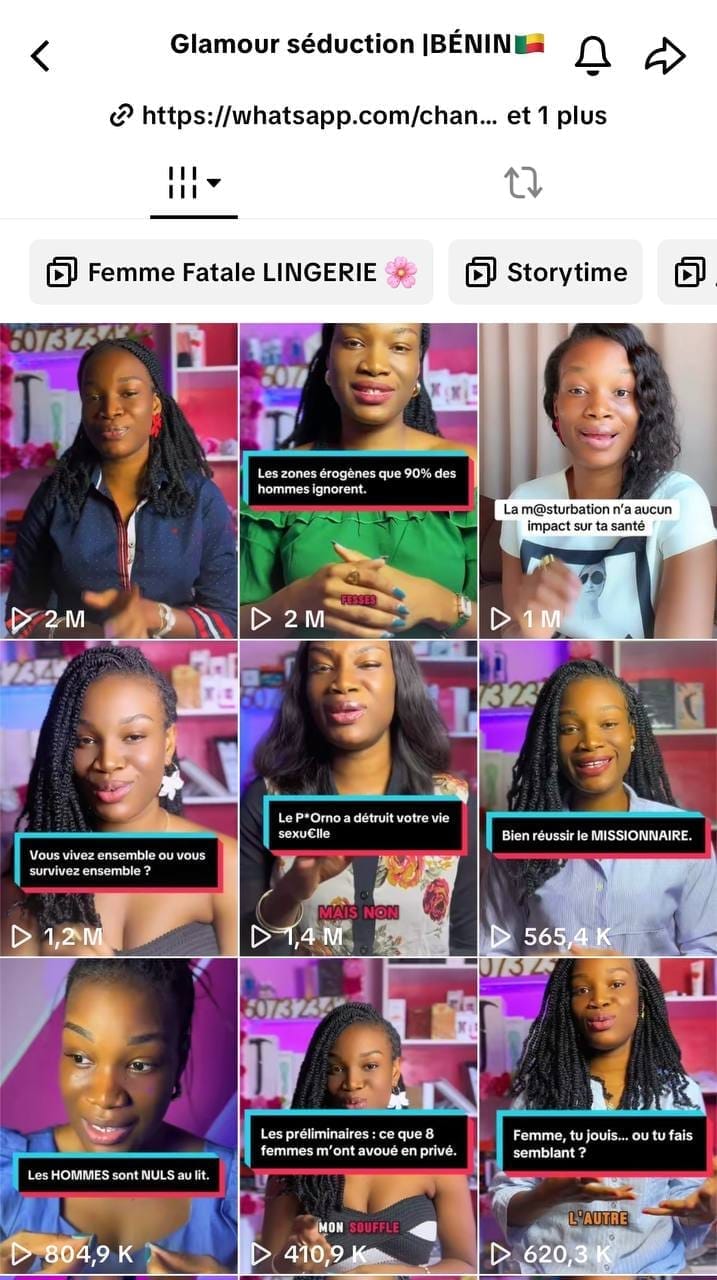Play the zones érogènes video

358,480
